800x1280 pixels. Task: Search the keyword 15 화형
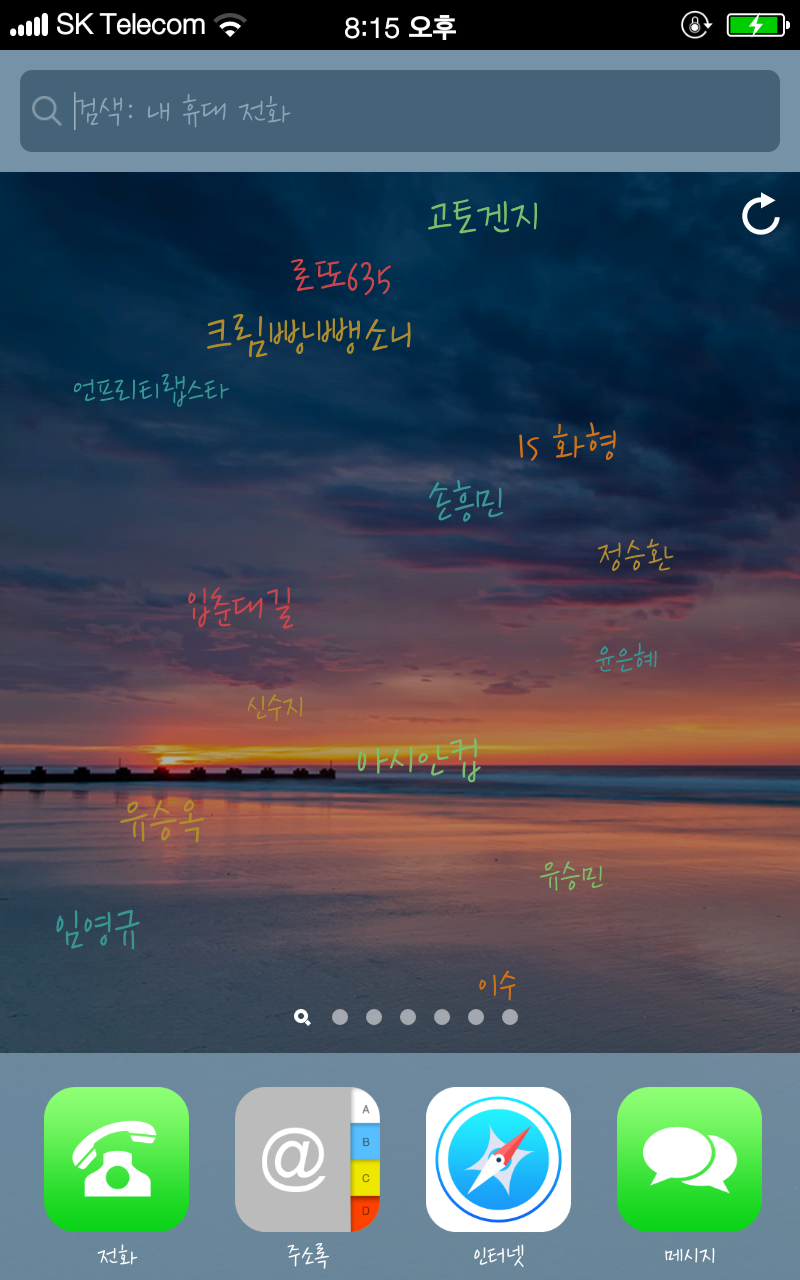567,446
